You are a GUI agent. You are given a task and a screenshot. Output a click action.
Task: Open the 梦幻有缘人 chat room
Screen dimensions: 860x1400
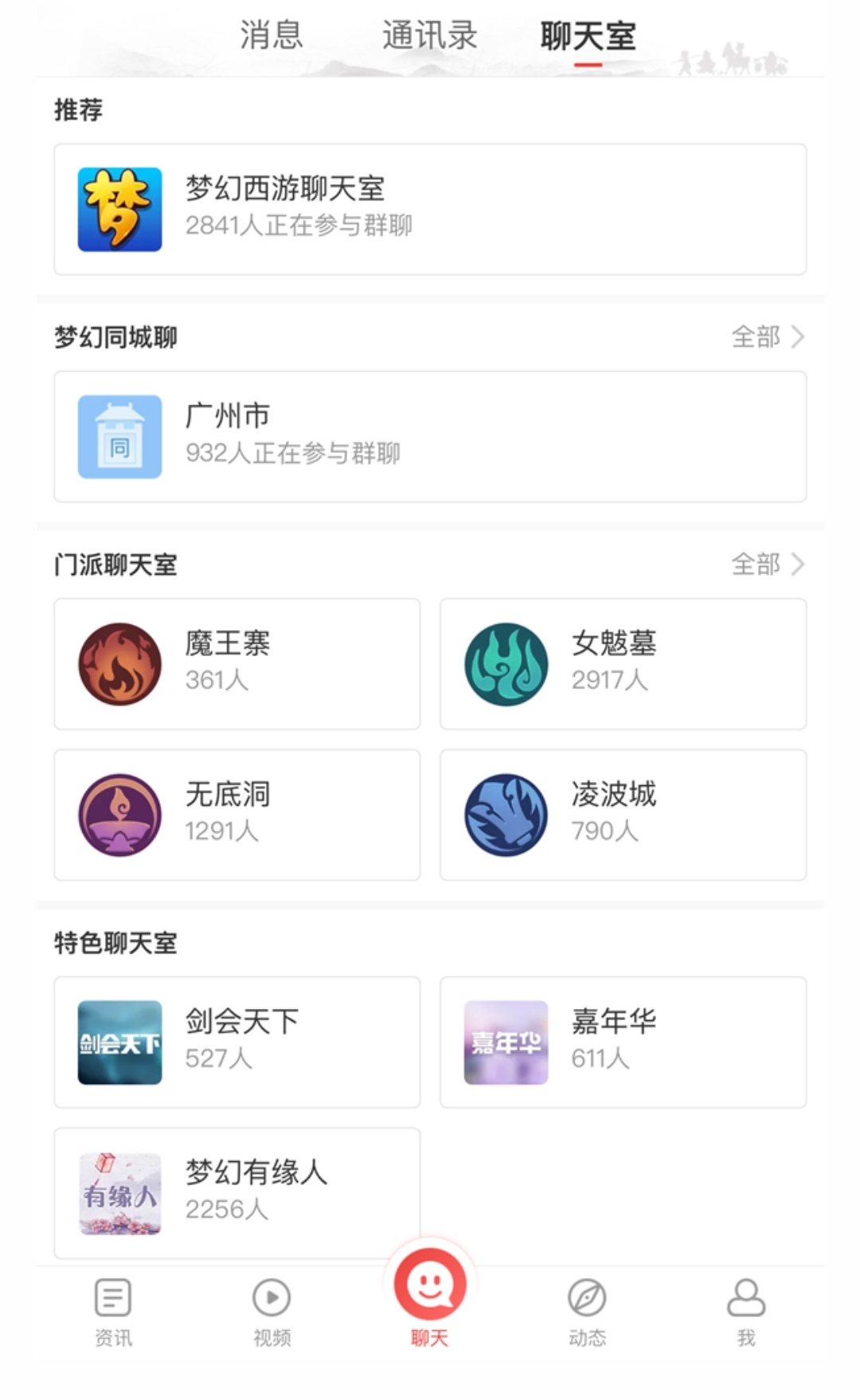(237, 1193)
